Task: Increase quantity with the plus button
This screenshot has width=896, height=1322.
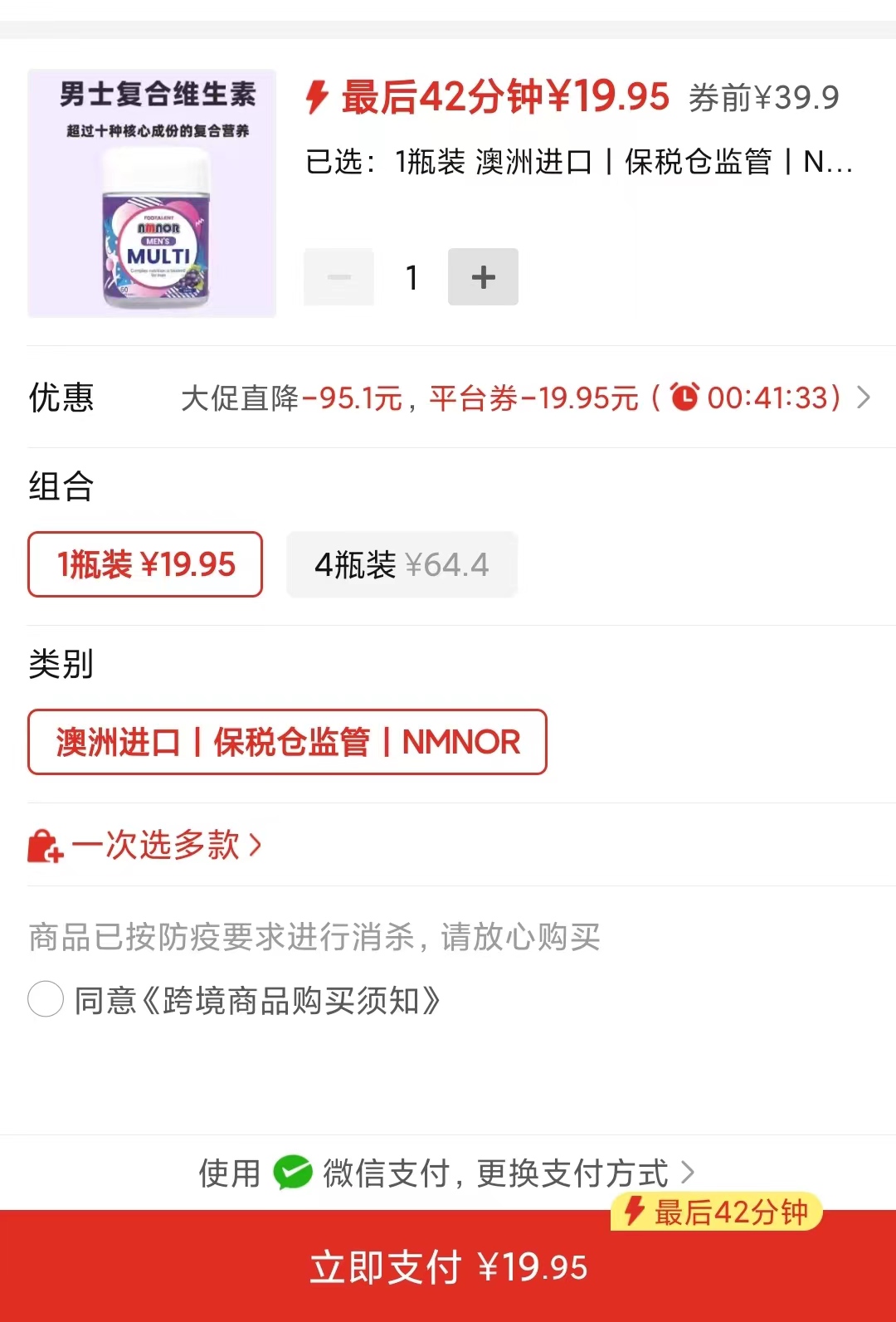Action: 483,277
